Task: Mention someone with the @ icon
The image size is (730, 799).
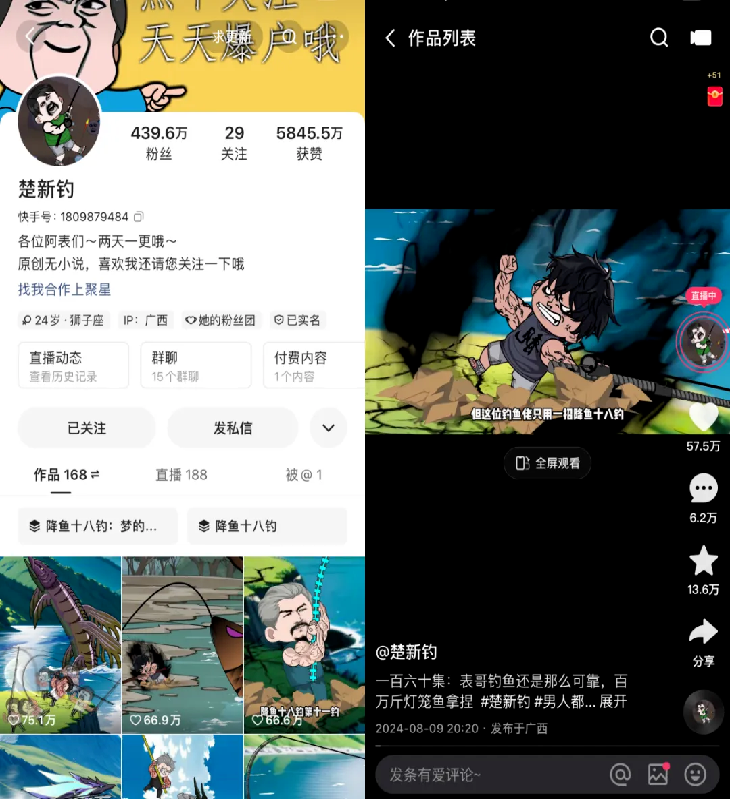Action: (x=620, y=774)
